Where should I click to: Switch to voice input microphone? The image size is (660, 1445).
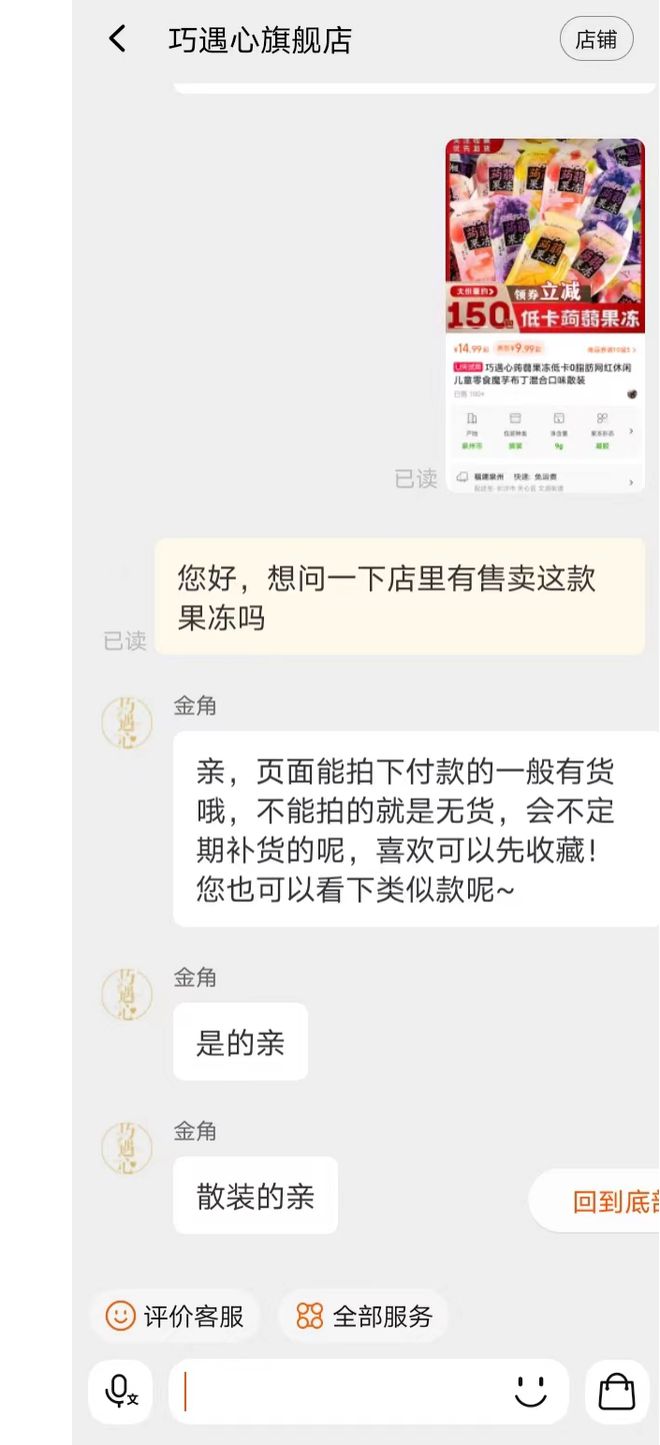point(121,1391)
